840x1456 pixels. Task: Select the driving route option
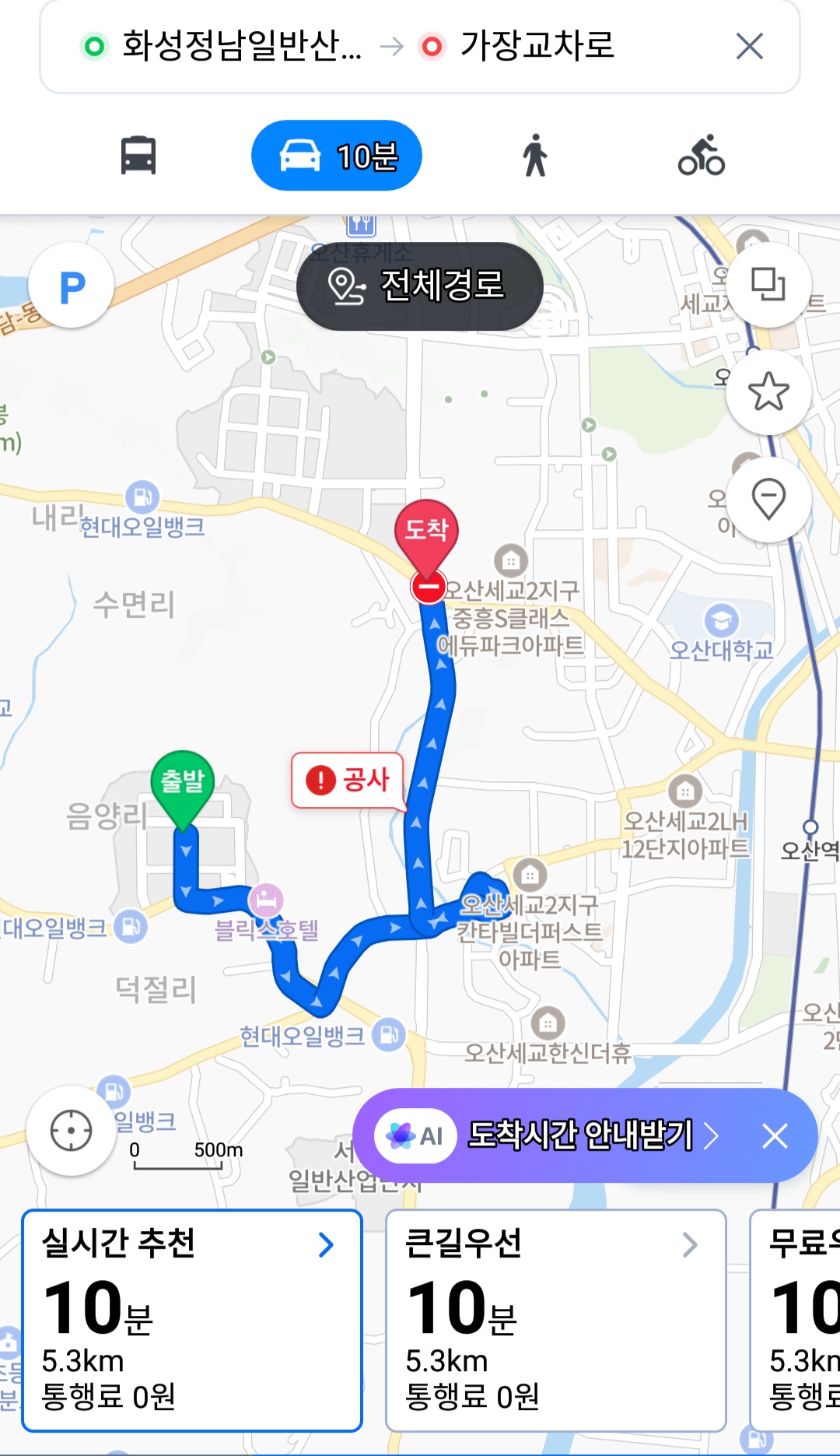point(336,155)
